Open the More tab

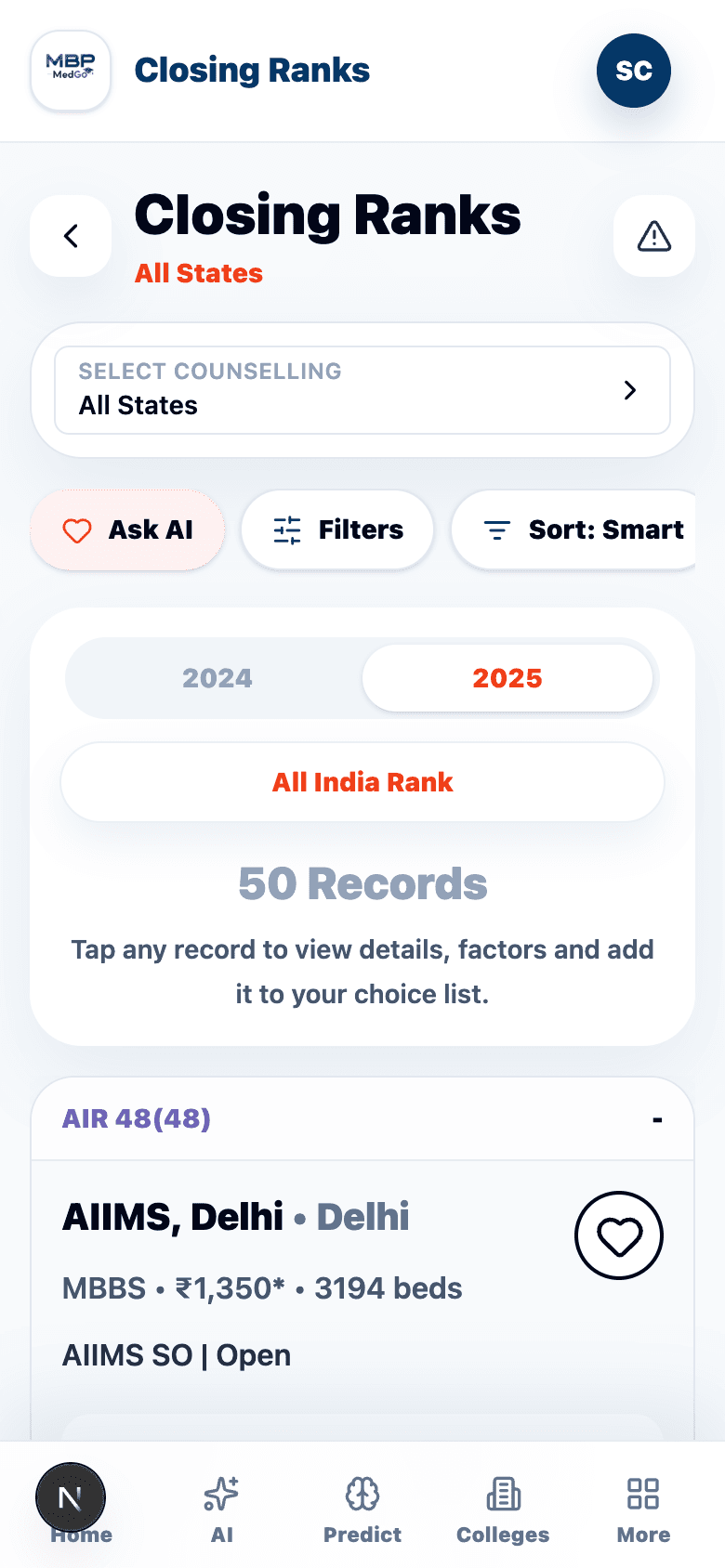point(643,1507)
